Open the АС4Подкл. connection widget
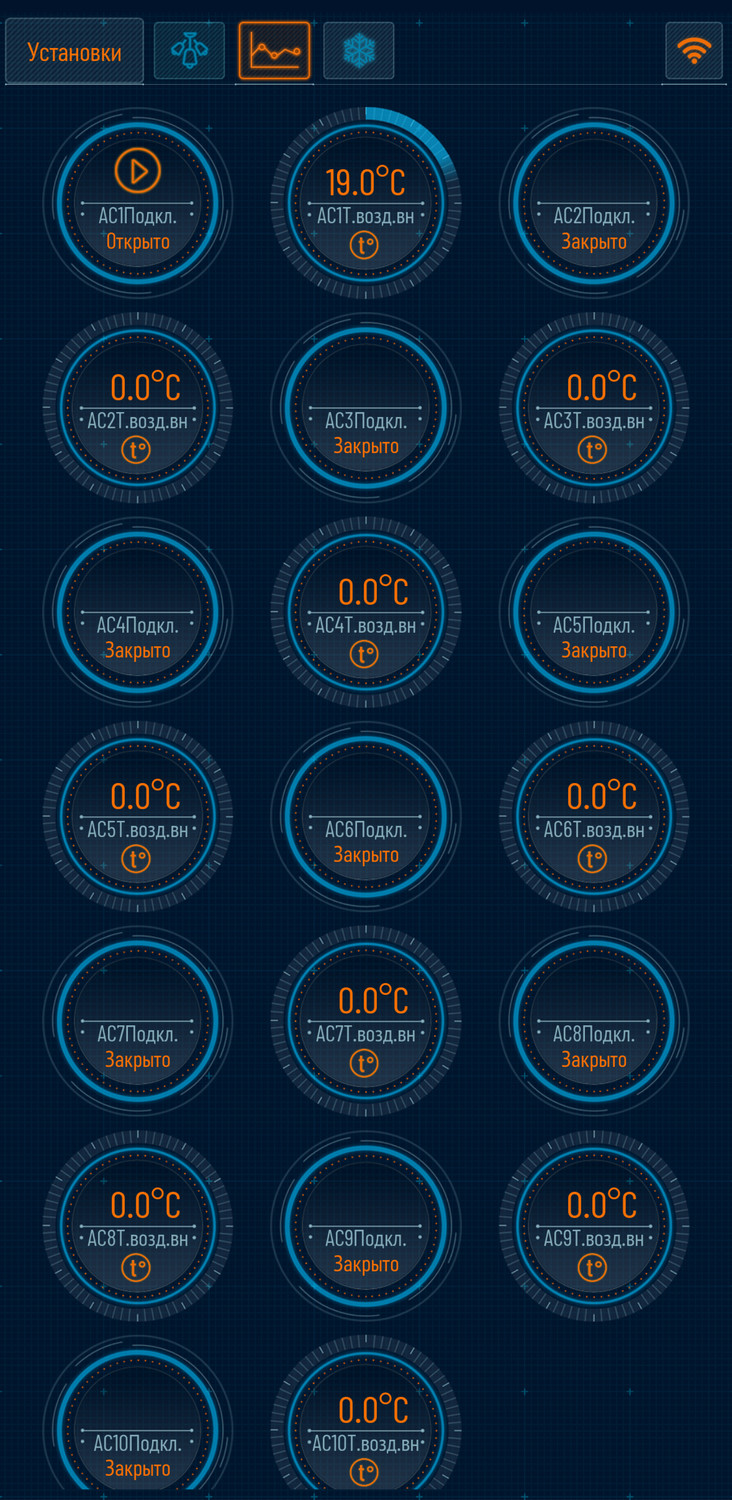The width and height of the screenshot is (732, 1500). coord(138,612)
